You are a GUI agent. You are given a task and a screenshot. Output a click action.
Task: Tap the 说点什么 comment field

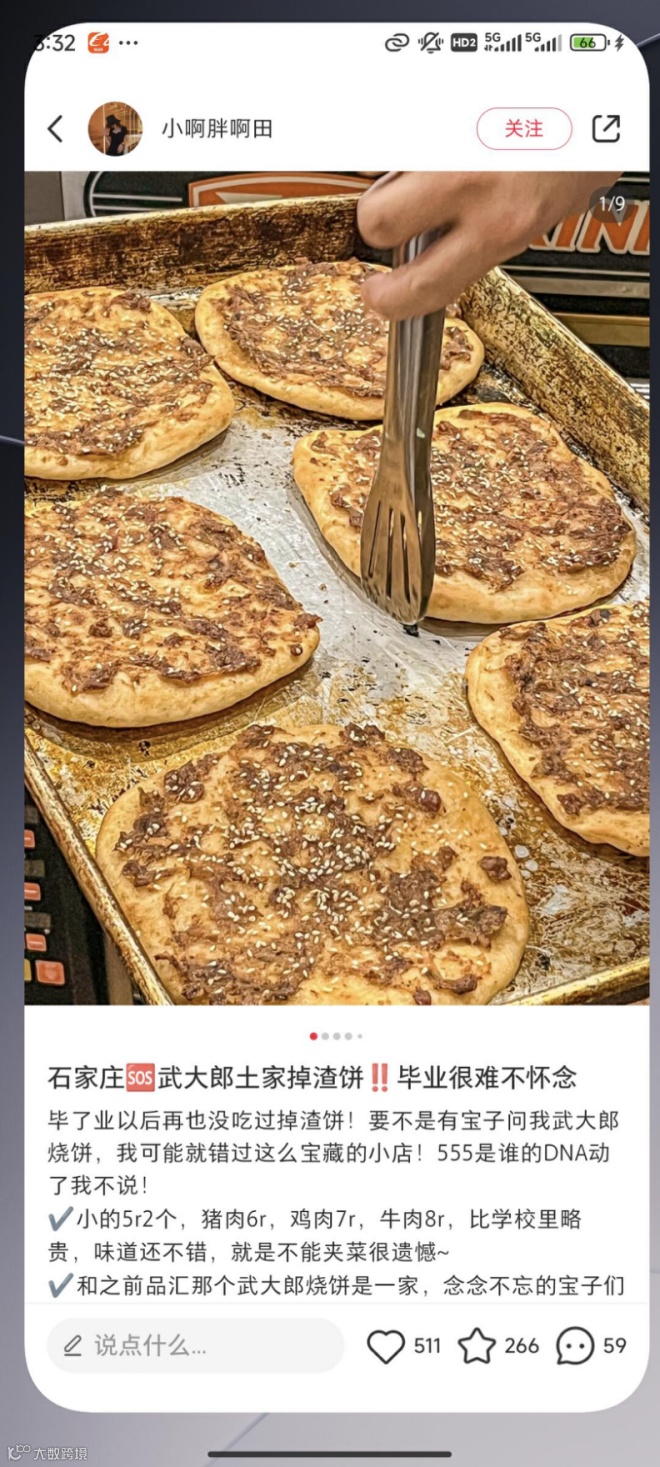coord(195,1346)
